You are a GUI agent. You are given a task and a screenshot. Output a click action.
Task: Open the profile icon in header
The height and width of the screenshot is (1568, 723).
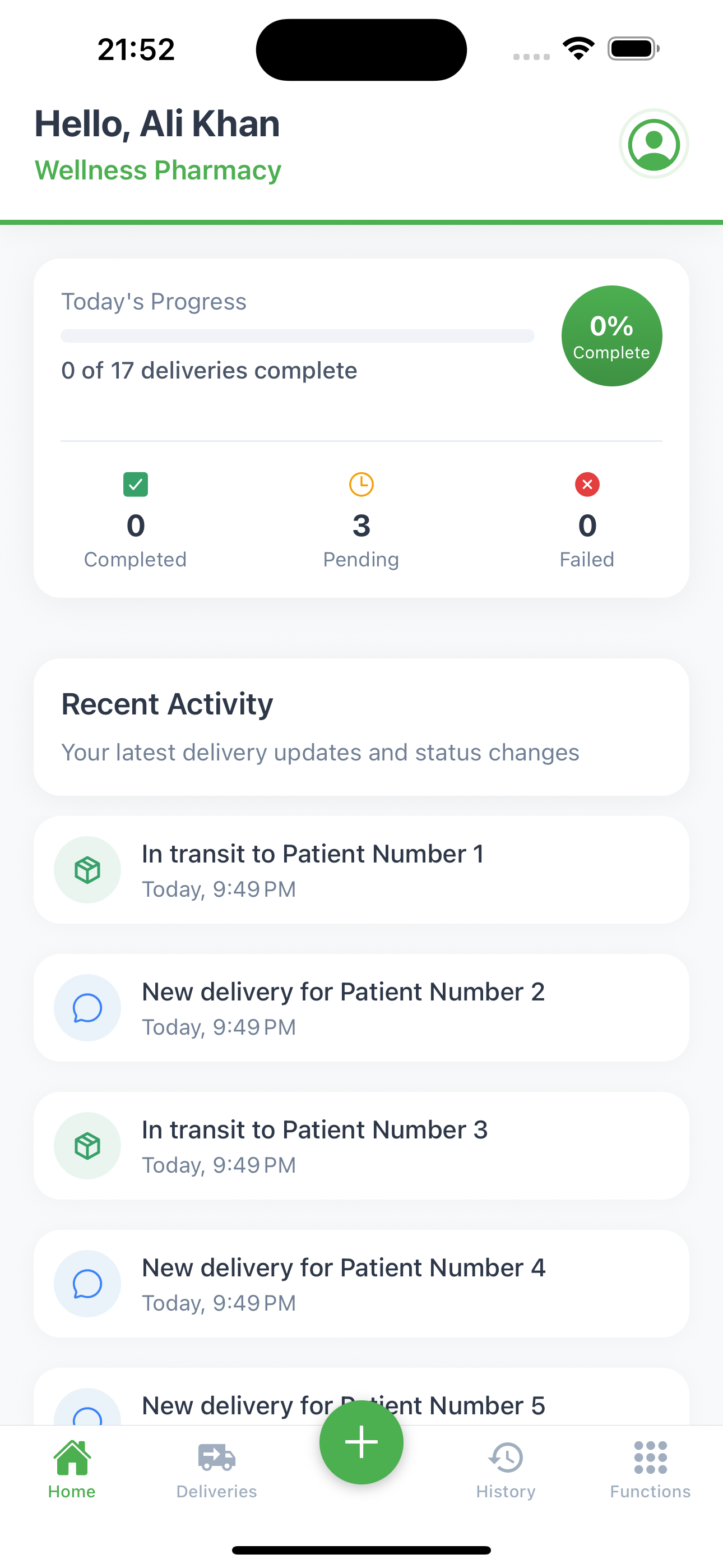coord(654,144)
